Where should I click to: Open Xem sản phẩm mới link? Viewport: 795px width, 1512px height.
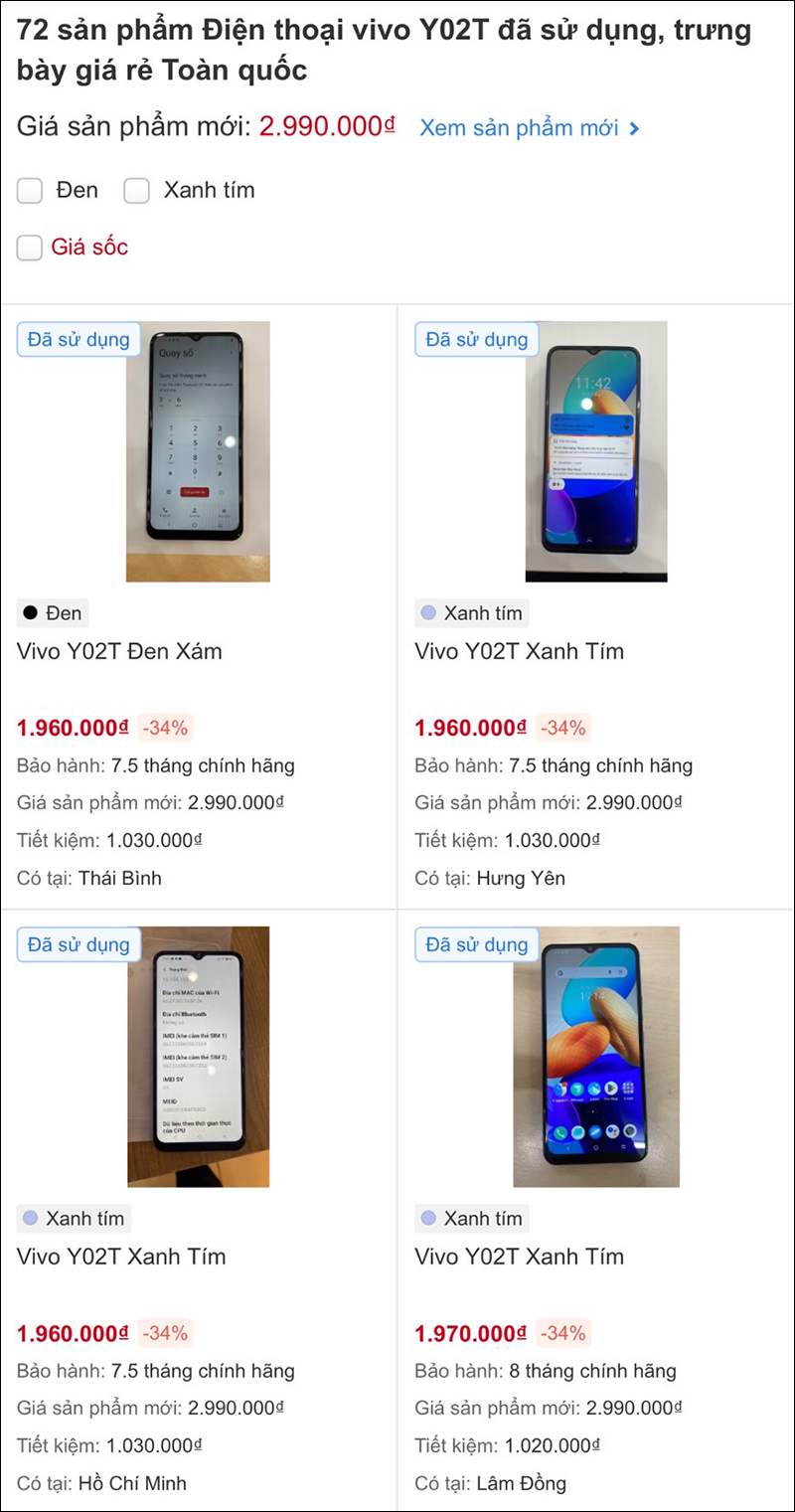pos(517,127)
